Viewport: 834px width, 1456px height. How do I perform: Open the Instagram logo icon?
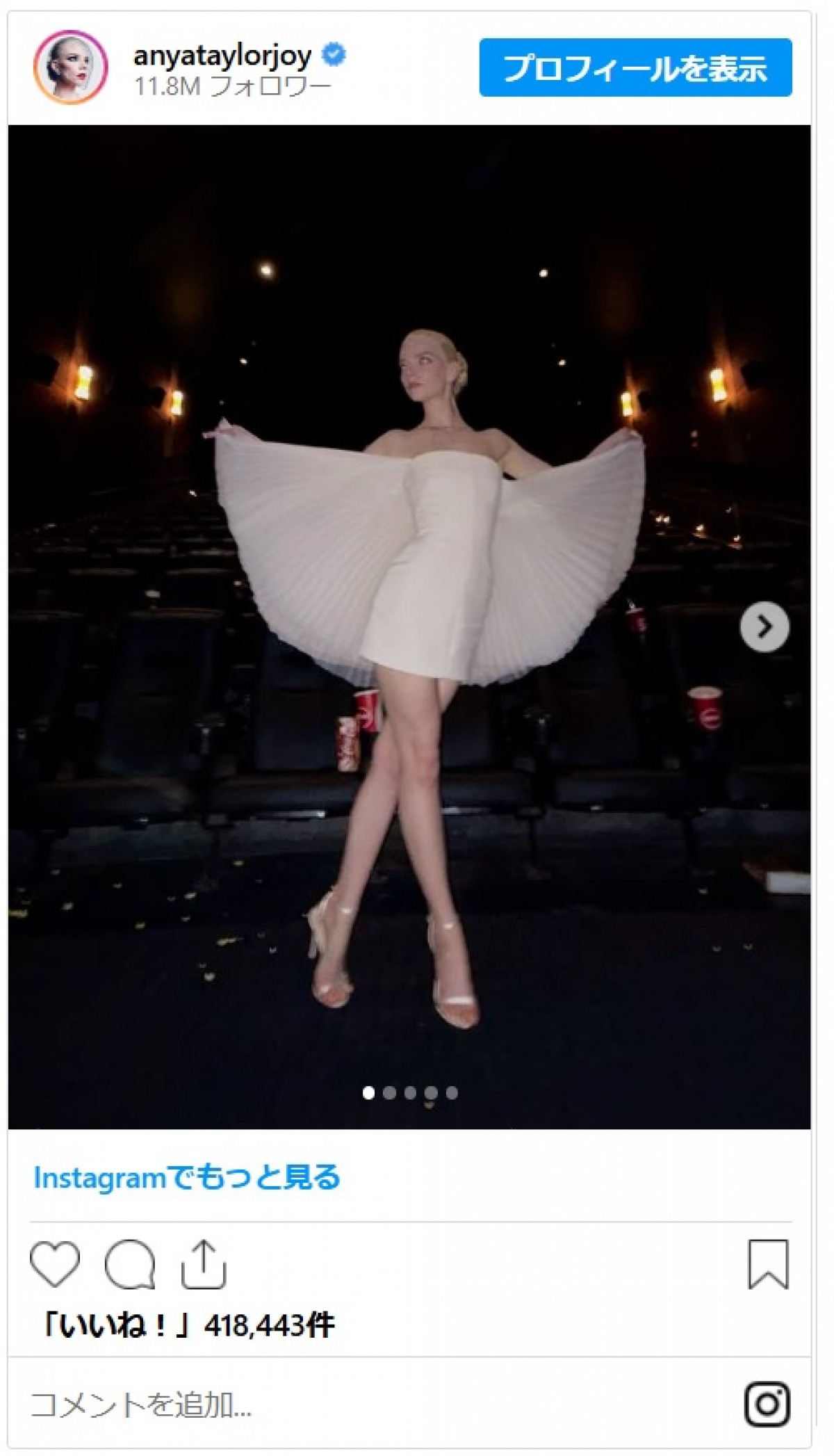tap(767, 1404)
